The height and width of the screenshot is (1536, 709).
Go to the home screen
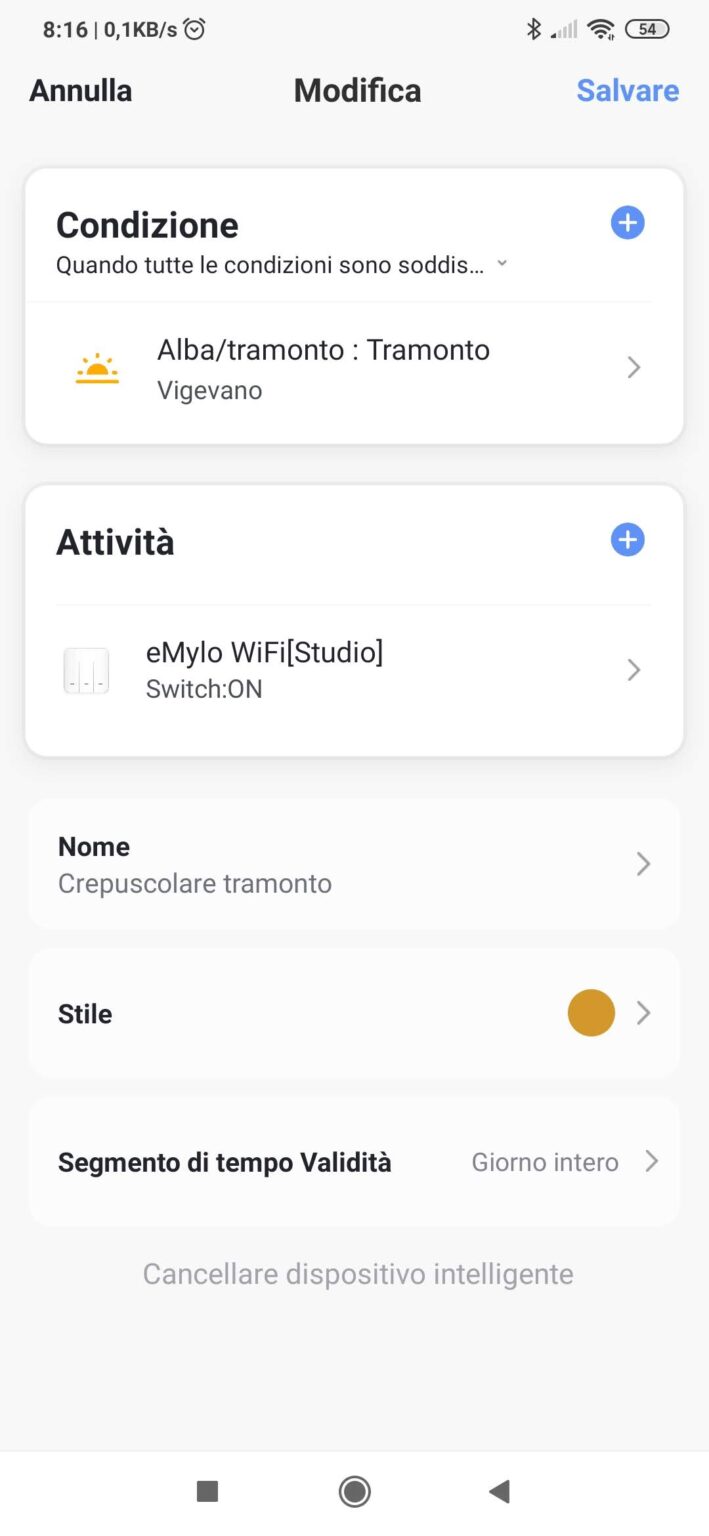tap(354, 1492)
